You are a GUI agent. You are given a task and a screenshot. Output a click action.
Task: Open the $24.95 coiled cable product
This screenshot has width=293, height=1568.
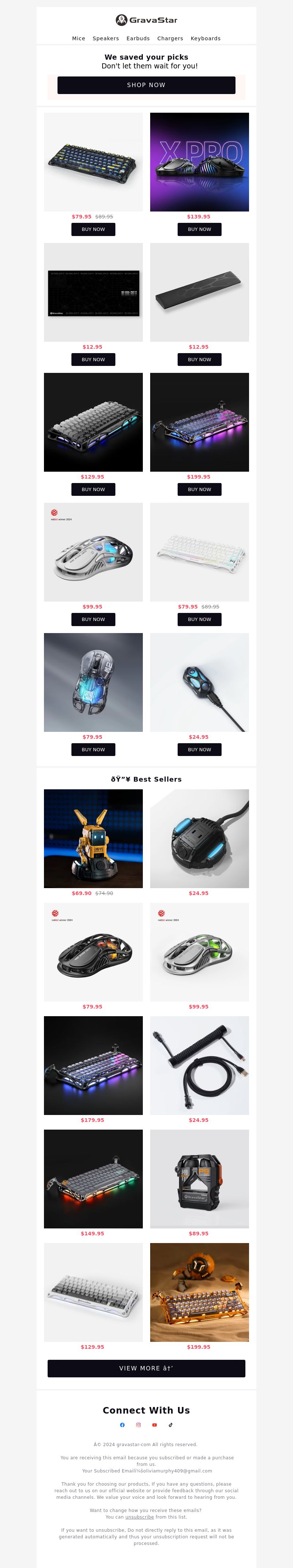pyautogui.click(x=199, y=1065)
